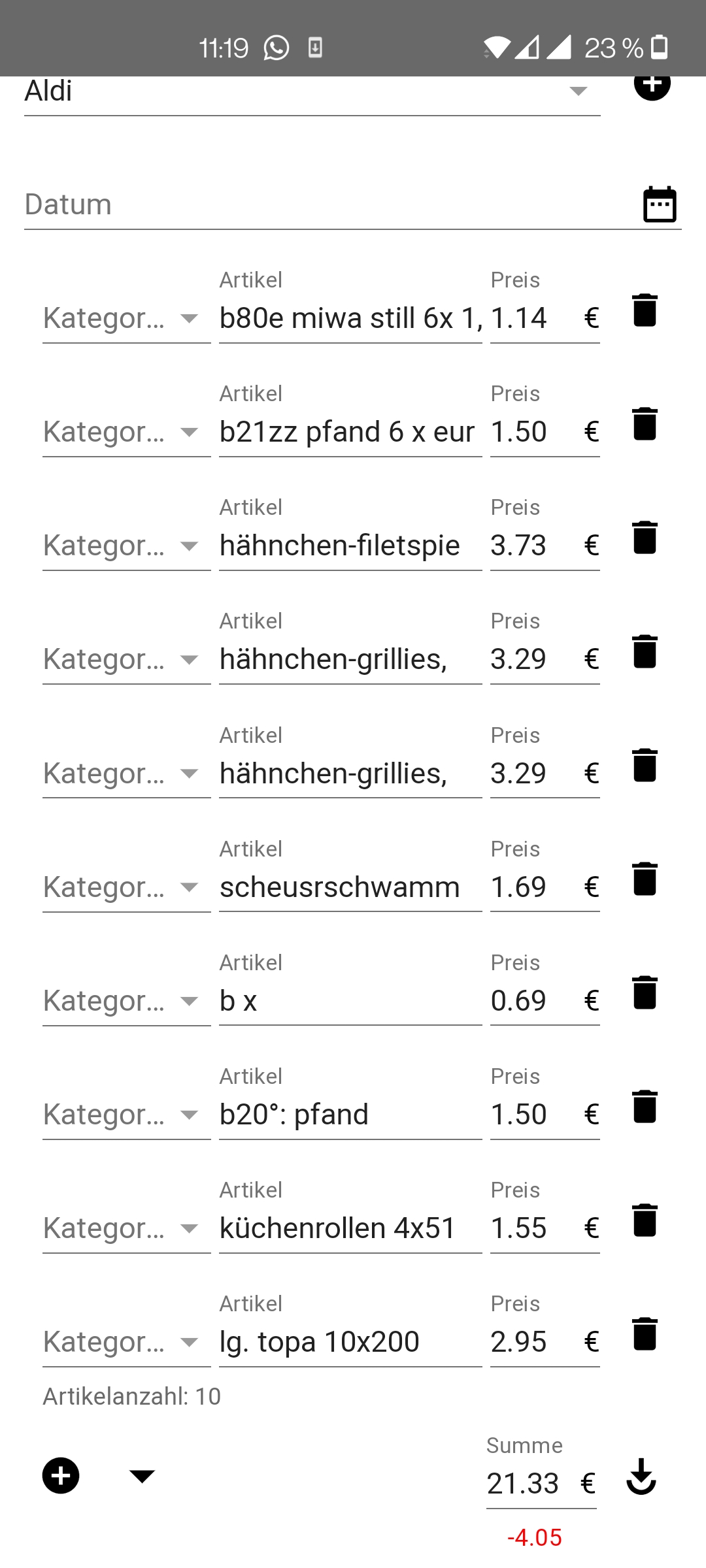
Task: Select the Summe value 21.33
Action: pos(523,1483)
